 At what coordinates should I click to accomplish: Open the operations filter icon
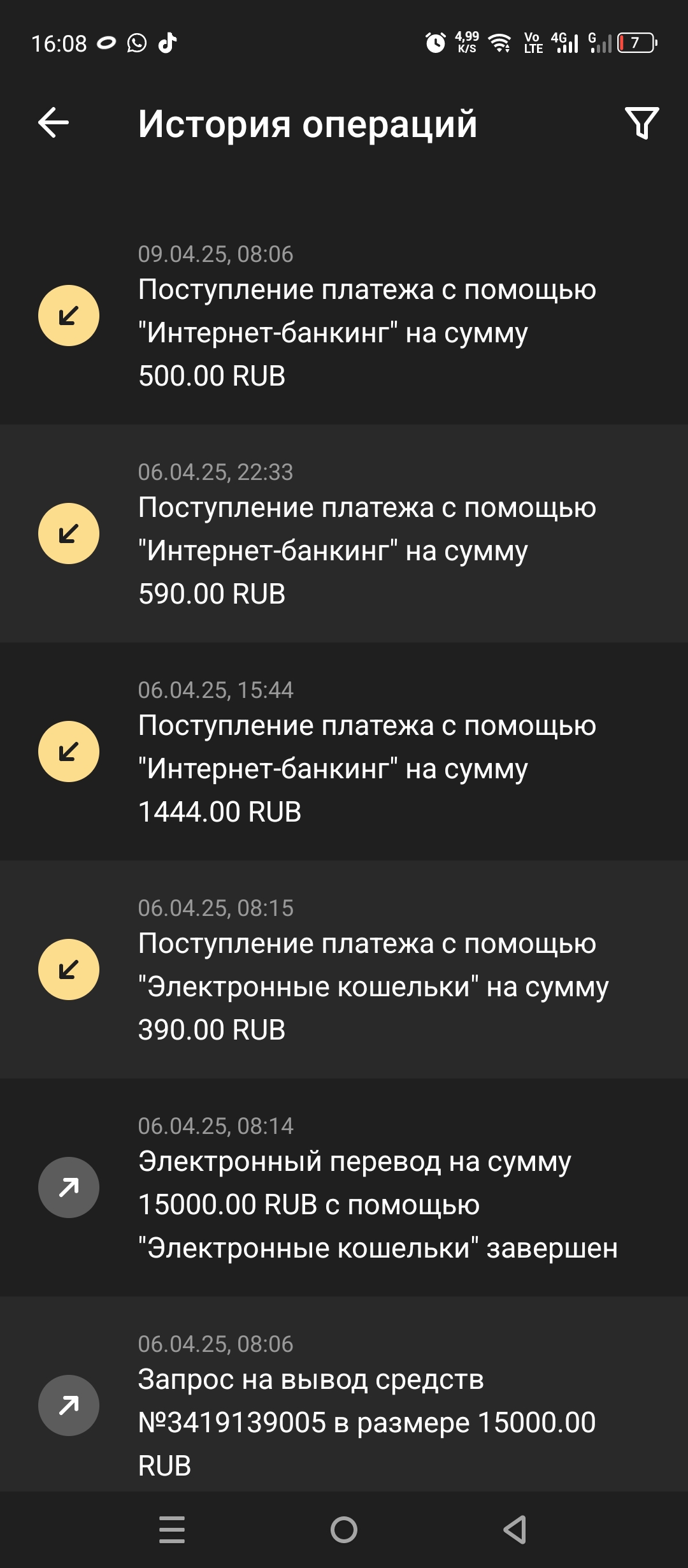[641, 122]
